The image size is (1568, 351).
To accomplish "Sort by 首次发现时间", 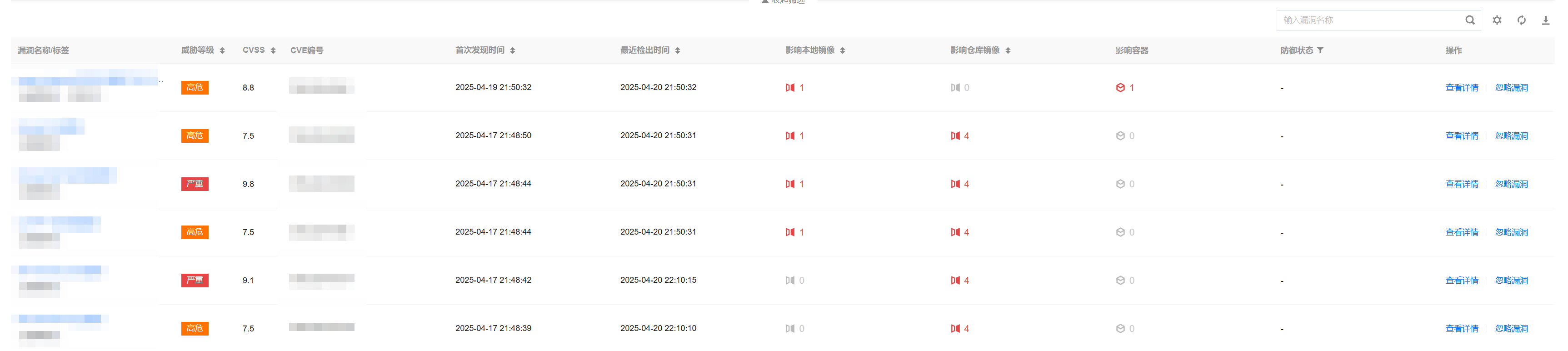I will click(513, 50).
